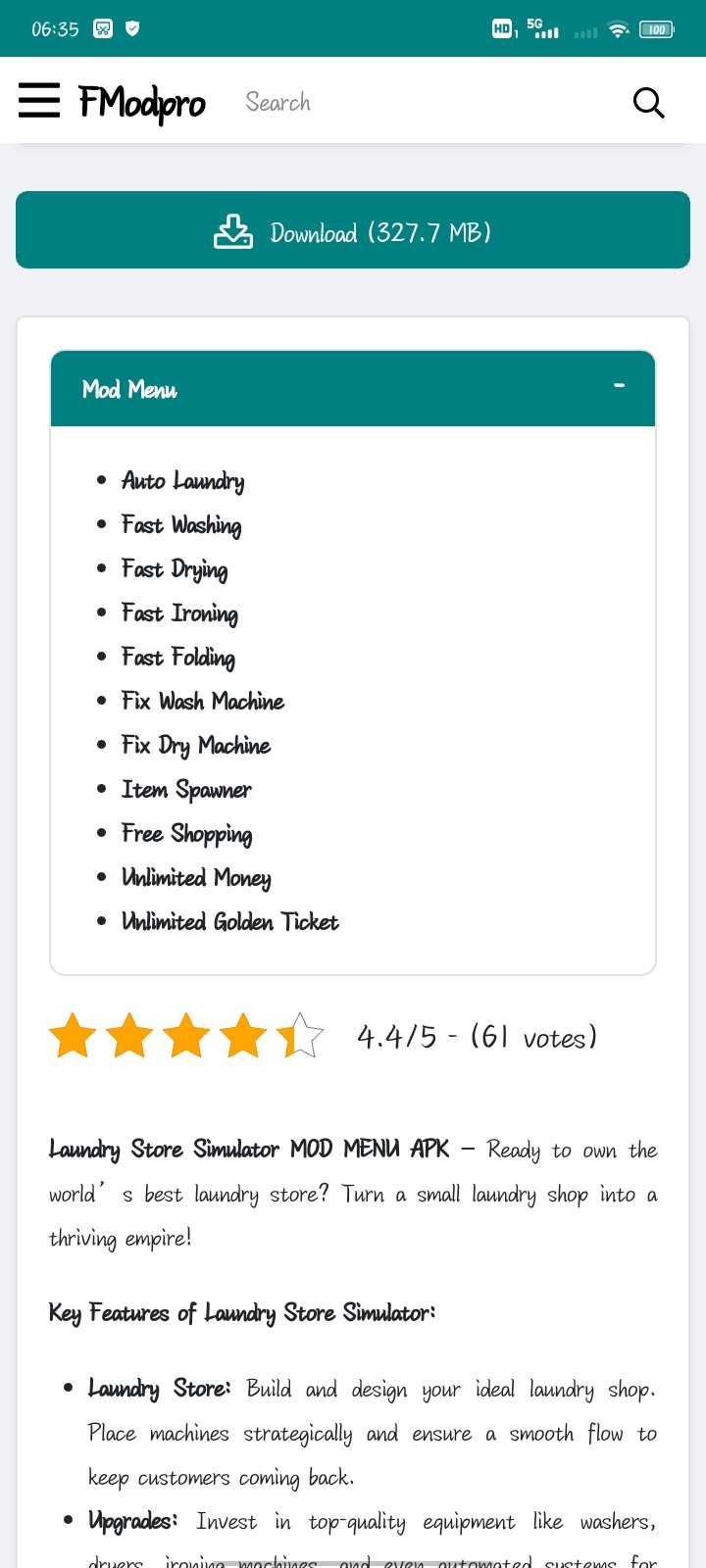
Task: Go to the FModpro homepage logo
Action: [x=142, y=103]
